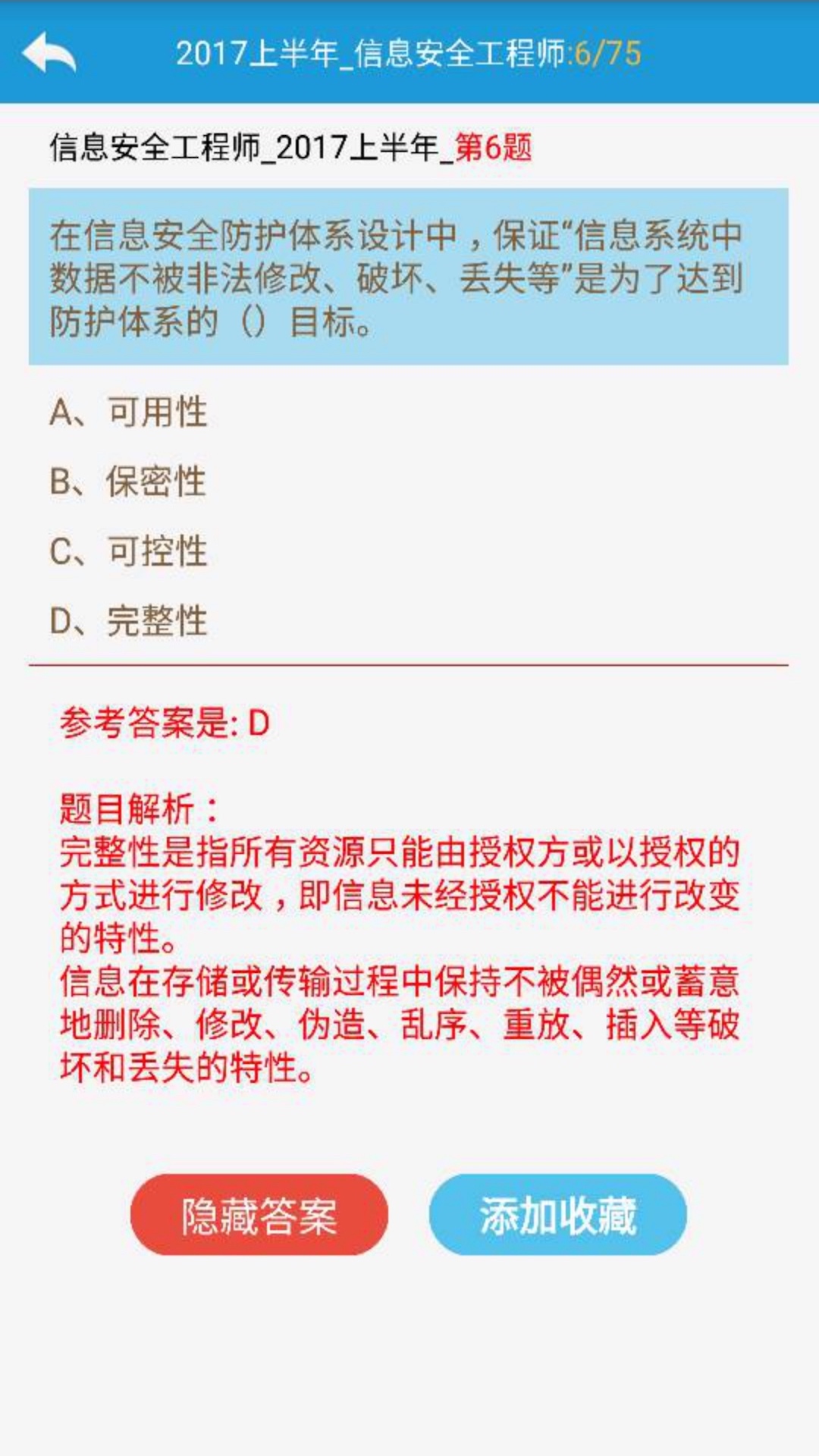Pick answer option C、可控性
This screenshot has width=819, height=1456.
click(129, 551)
